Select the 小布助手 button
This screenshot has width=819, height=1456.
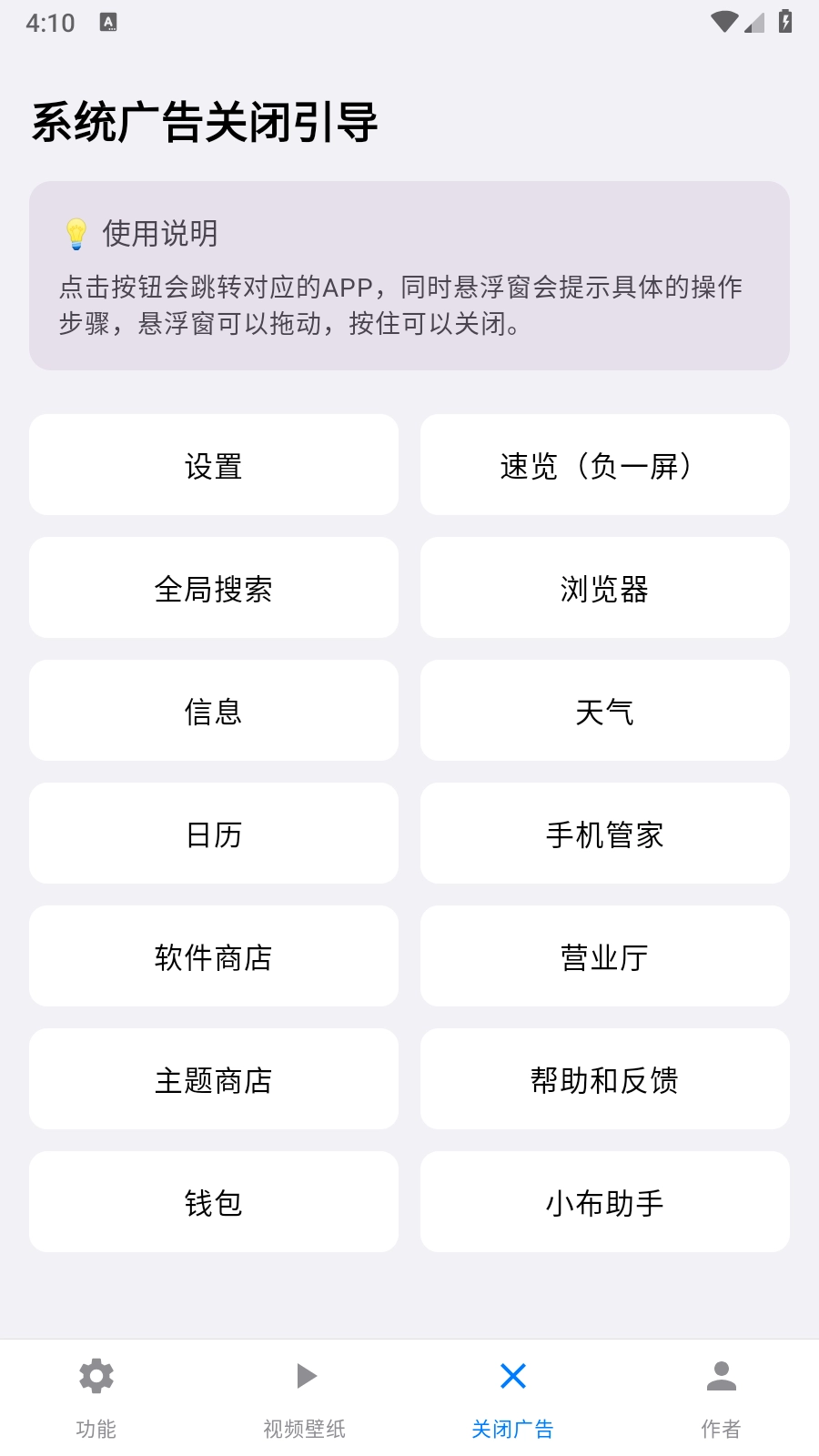(x=604, y=1202)
